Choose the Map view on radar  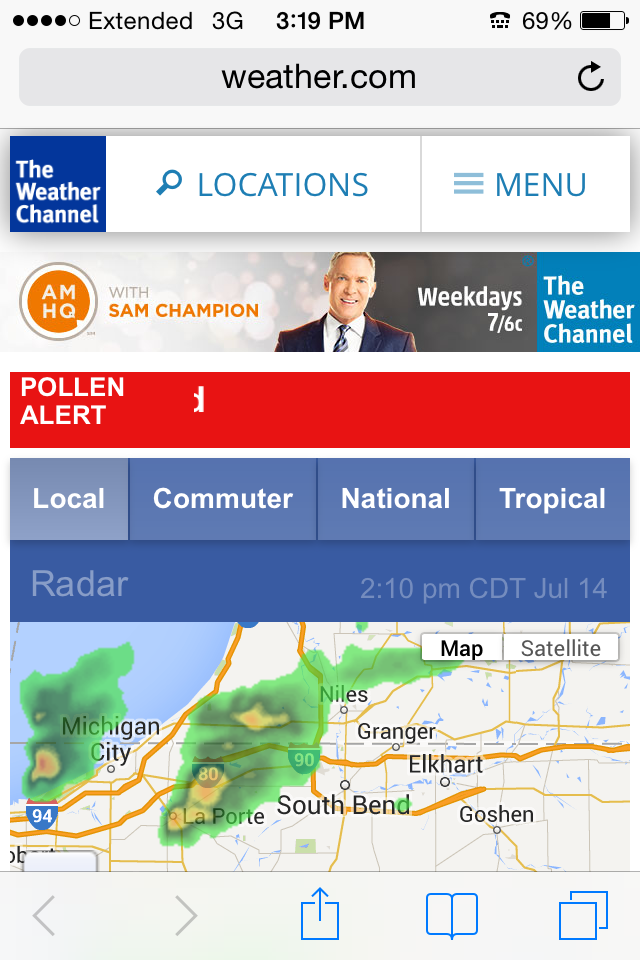[462, 648]
